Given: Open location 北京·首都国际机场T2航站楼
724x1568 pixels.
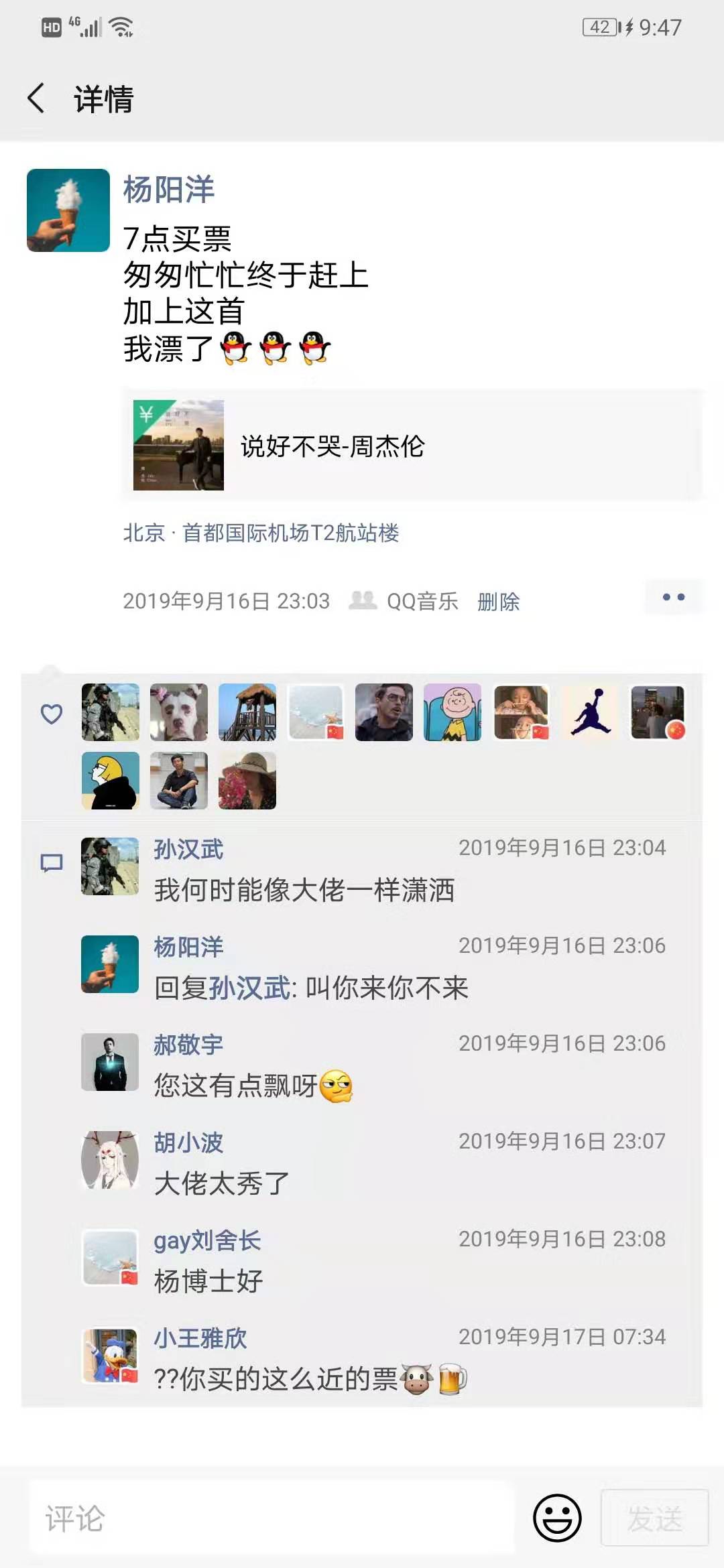Looking at the screenshot, I should [261, 533].
